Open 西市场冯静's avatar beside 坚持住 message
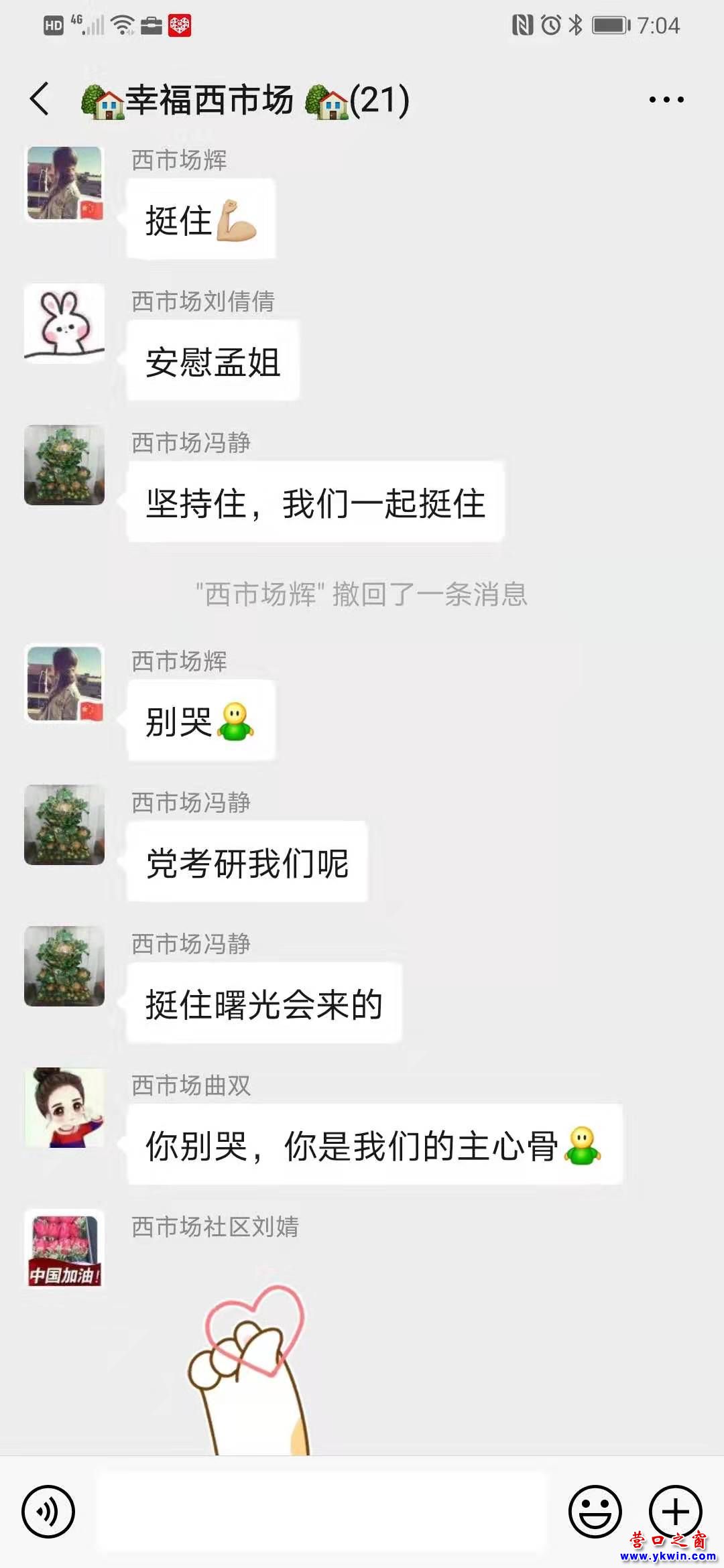 [x=64, y=465]
